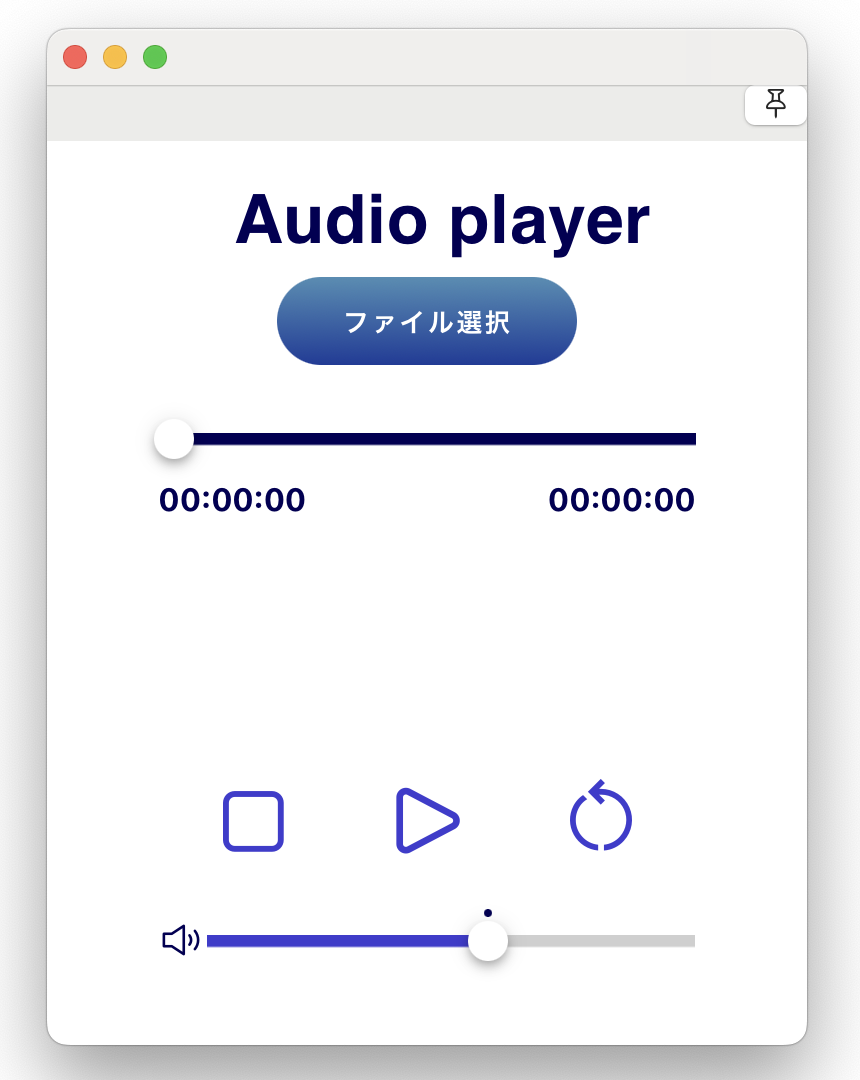This screenshot has height=1080, width=860.
Task: Mute audio using the speaker icon
Action: pos(178,939)
